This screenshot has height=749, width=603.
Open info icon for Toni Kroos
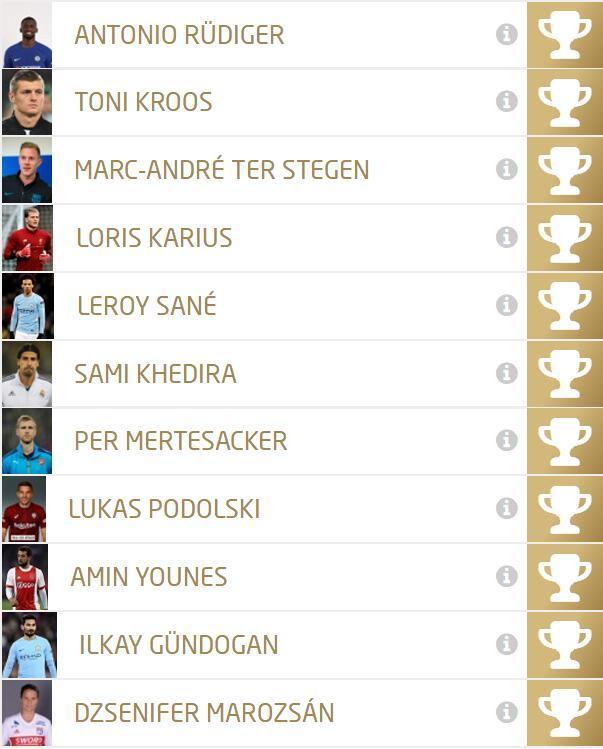[507, 101]
